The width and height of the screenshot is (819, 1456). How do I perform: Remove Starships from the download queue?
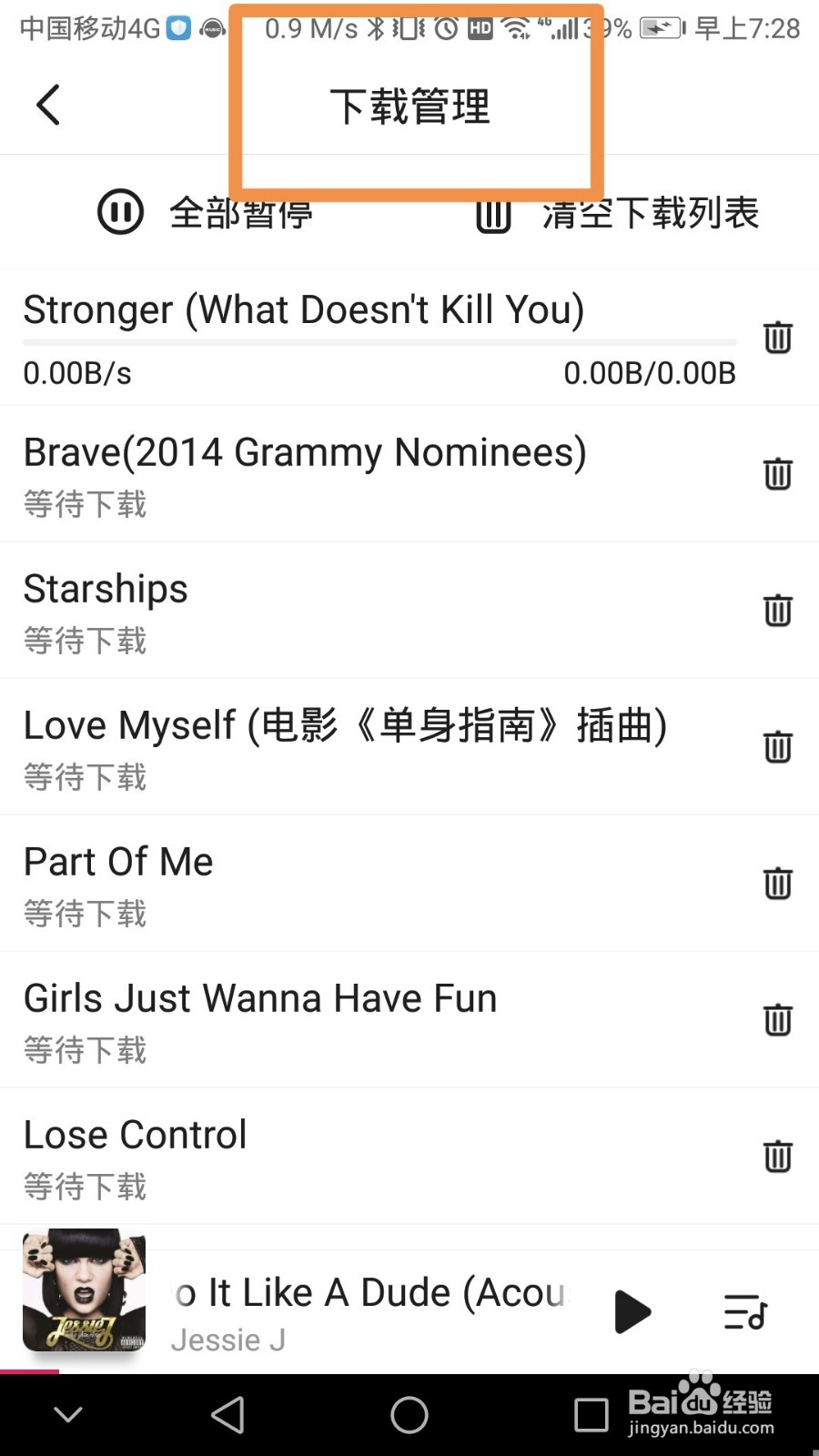[777, 611]
